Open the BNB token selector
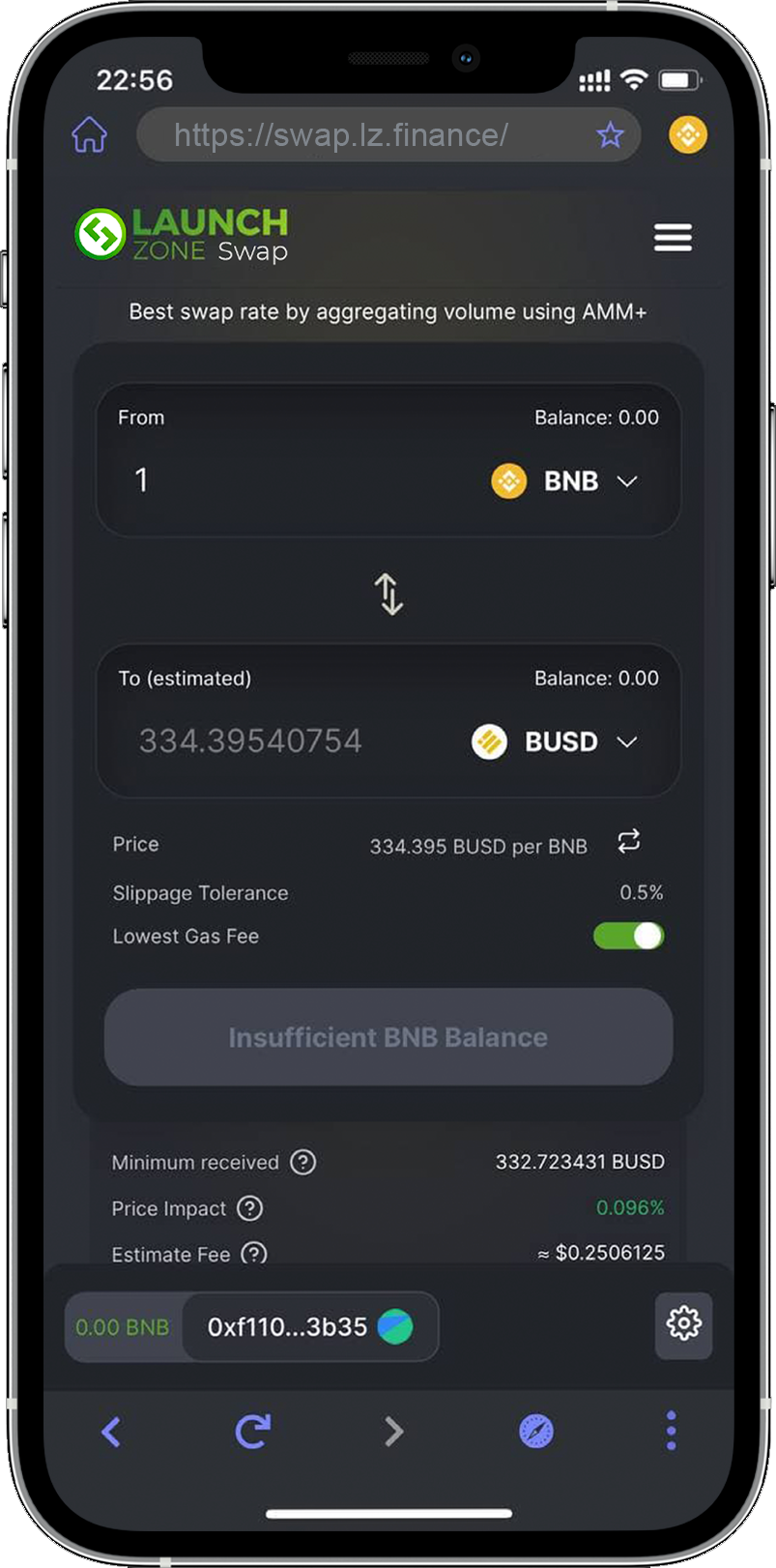 click(x=567, y=480)
